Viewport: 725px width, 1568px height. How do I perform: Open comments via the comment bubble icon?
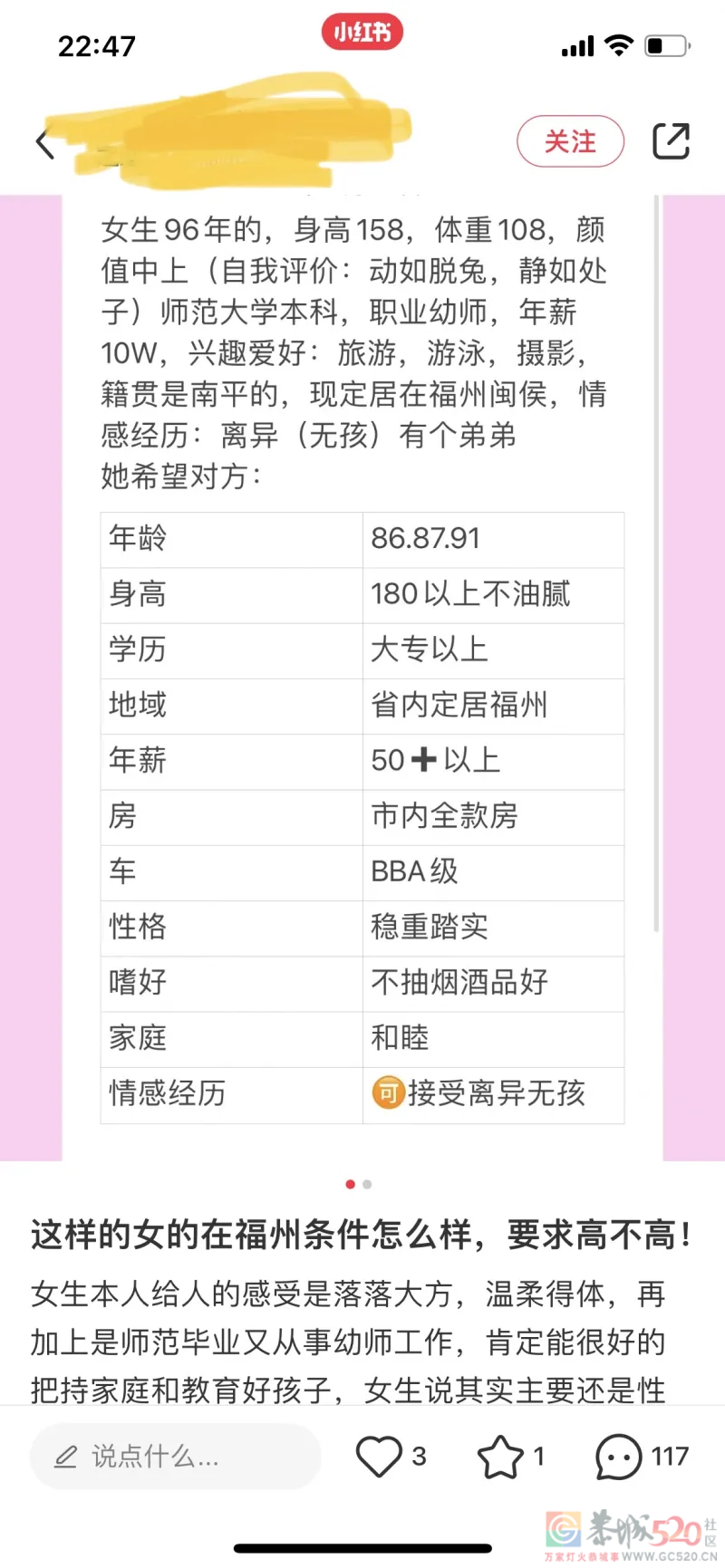click(x=618, y=1457)
